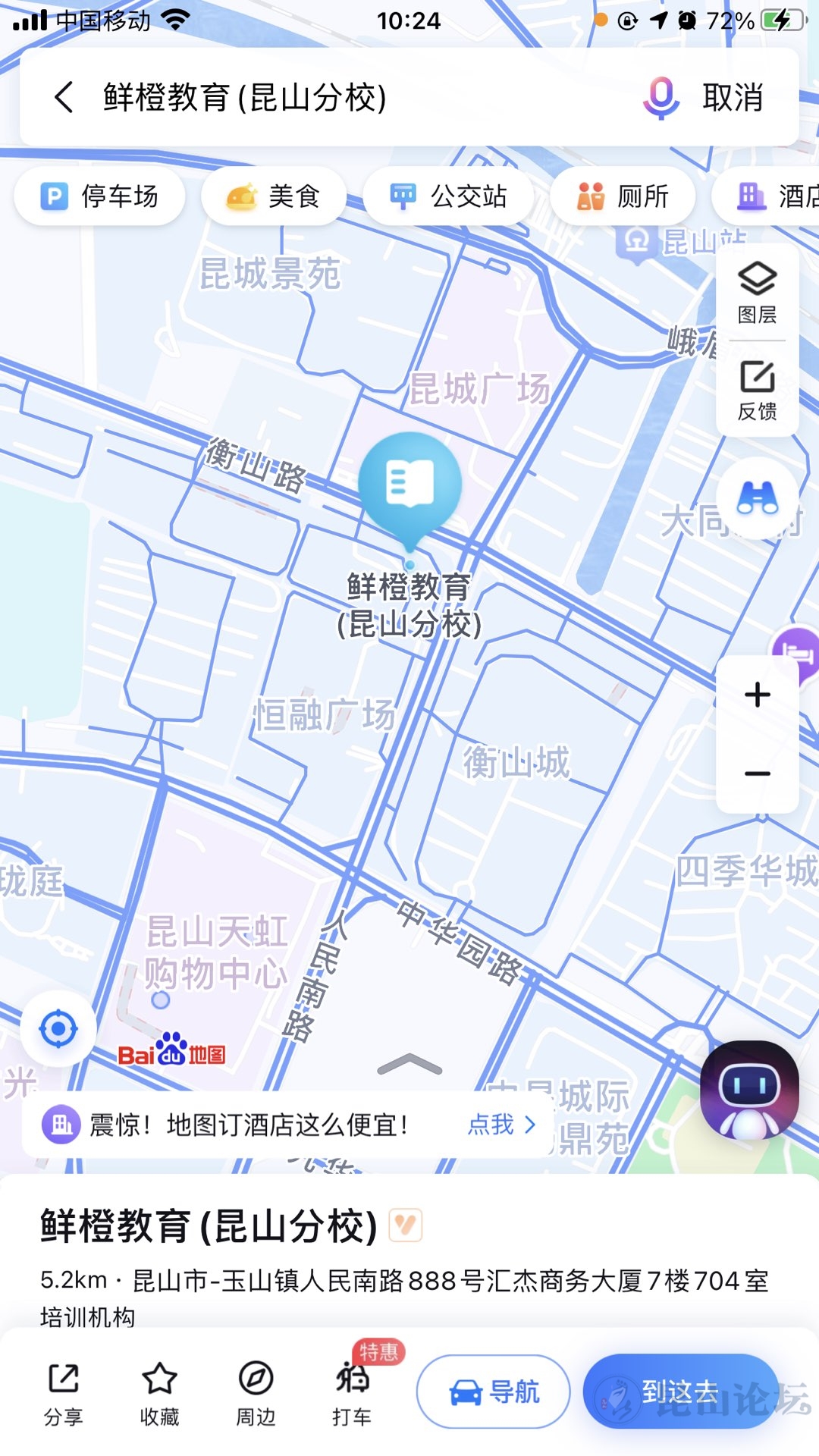Select the 厕所 restroom chip
Screen dimensions: 819x1456
point(623,196)
